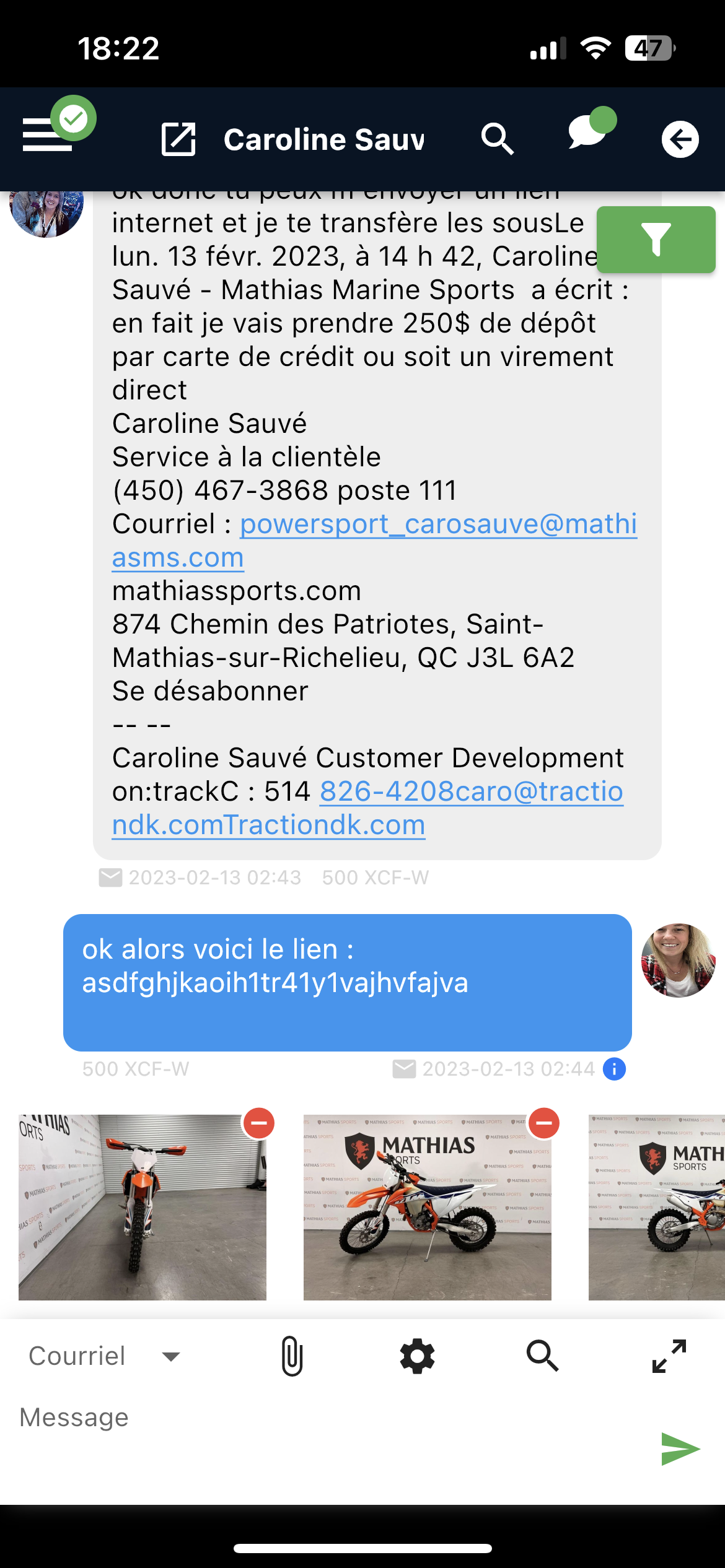Expand the Courriel channel dropdown

click(x=105, y=1356)
